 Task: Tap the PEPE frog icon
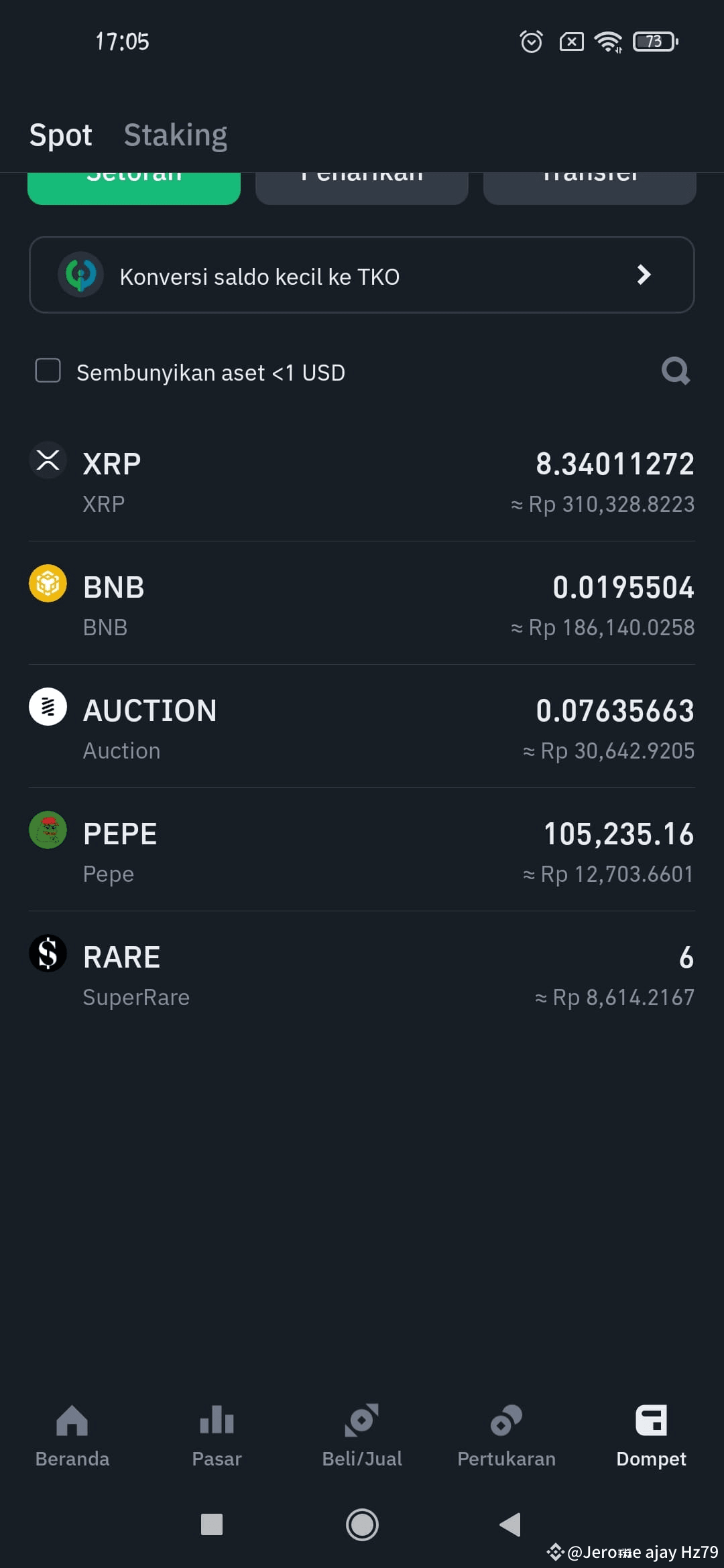[48, 830]
